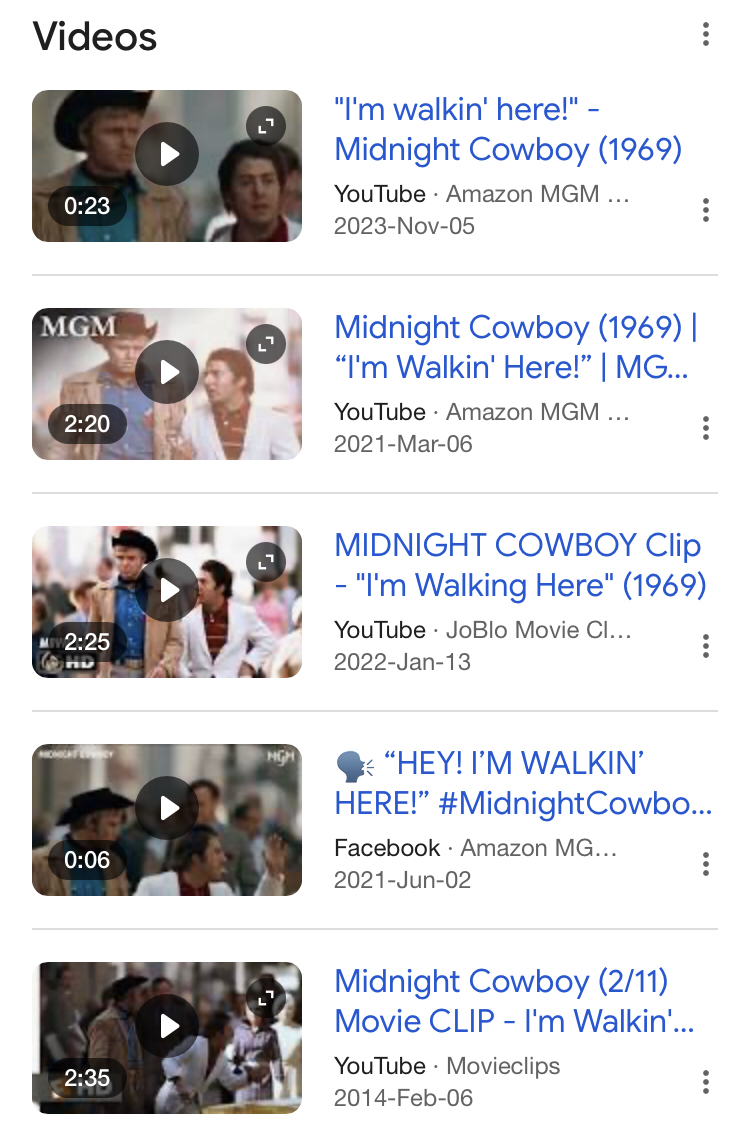Open the "HEY! I'M WALKIN' HERE!" Facebook link
The image size is (750, 1136).
click(523, 783)
